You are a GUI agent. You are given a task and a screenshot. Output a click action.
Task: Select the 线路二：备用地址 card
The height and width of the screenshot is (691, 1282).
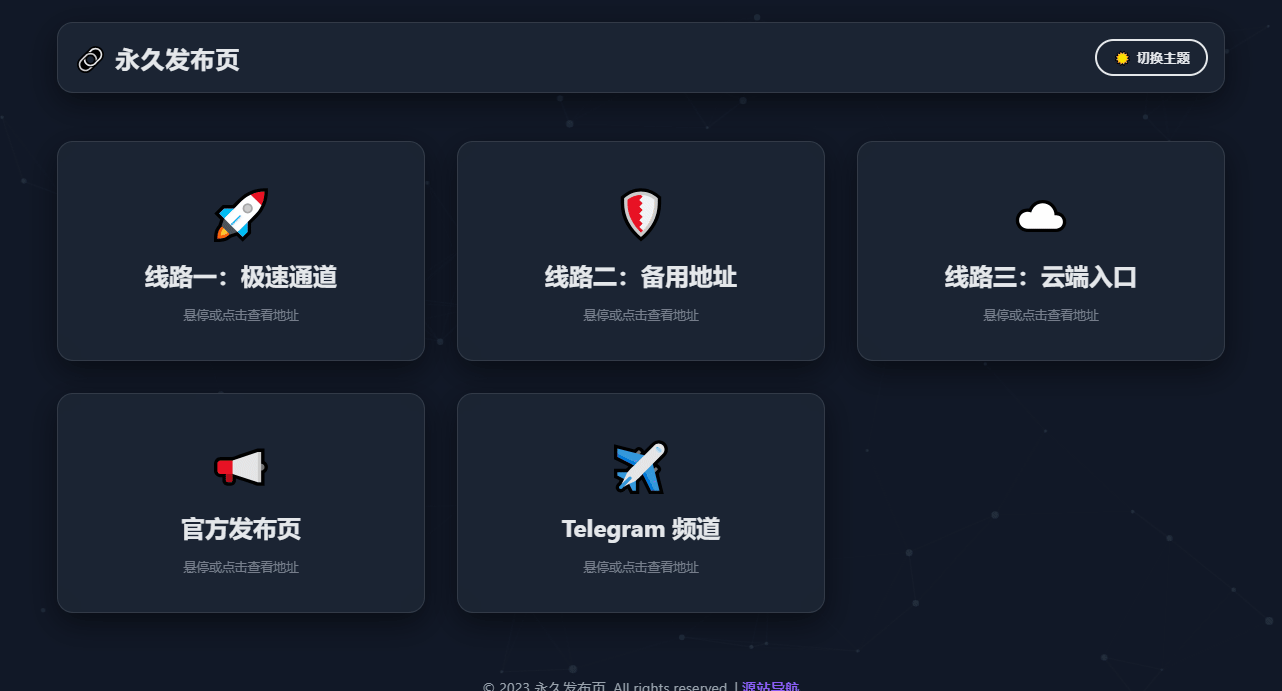coord(641,251)
